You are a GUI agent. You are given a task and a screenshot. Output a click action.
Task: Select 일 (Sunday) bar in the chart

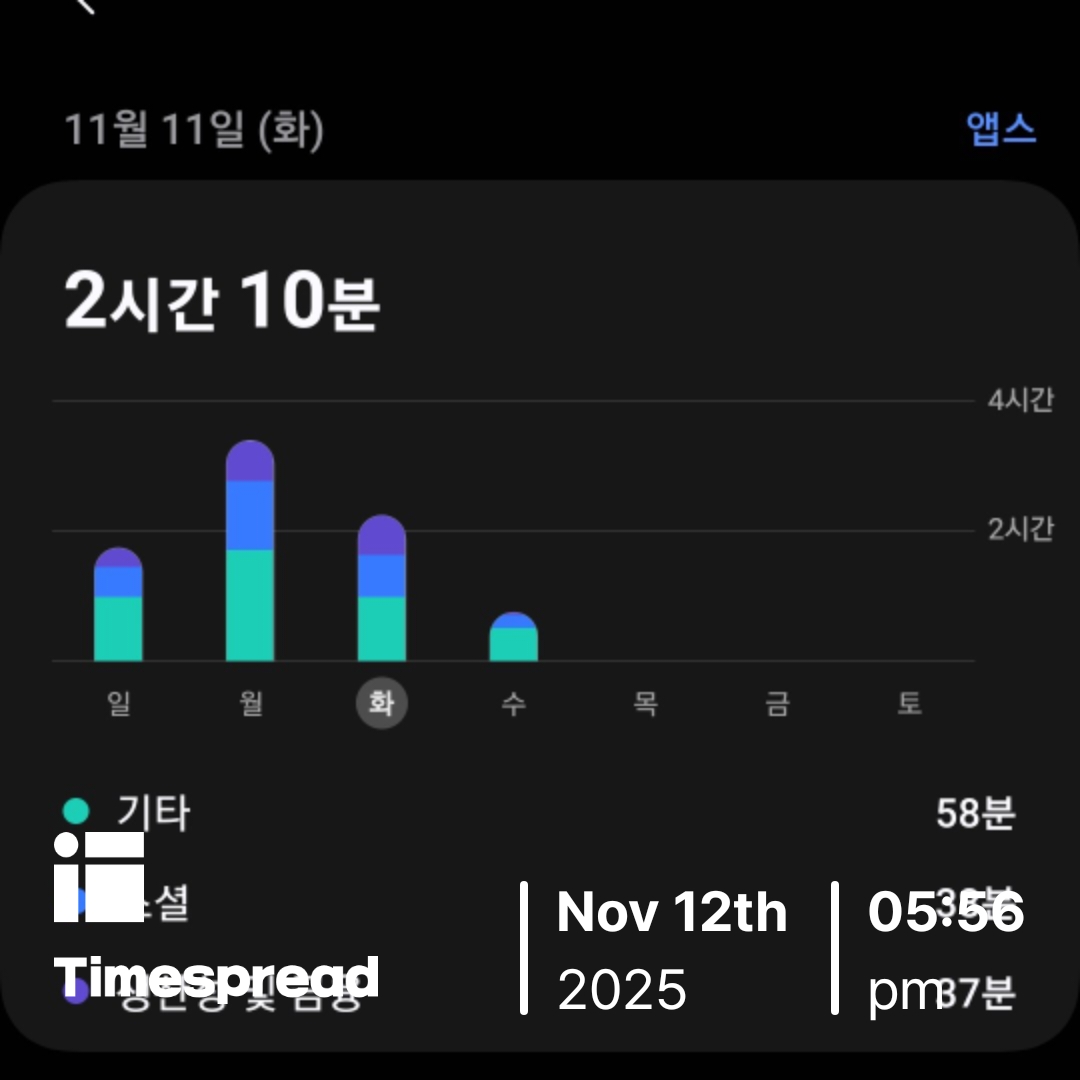pyautogui.click(x=118, y=606)
